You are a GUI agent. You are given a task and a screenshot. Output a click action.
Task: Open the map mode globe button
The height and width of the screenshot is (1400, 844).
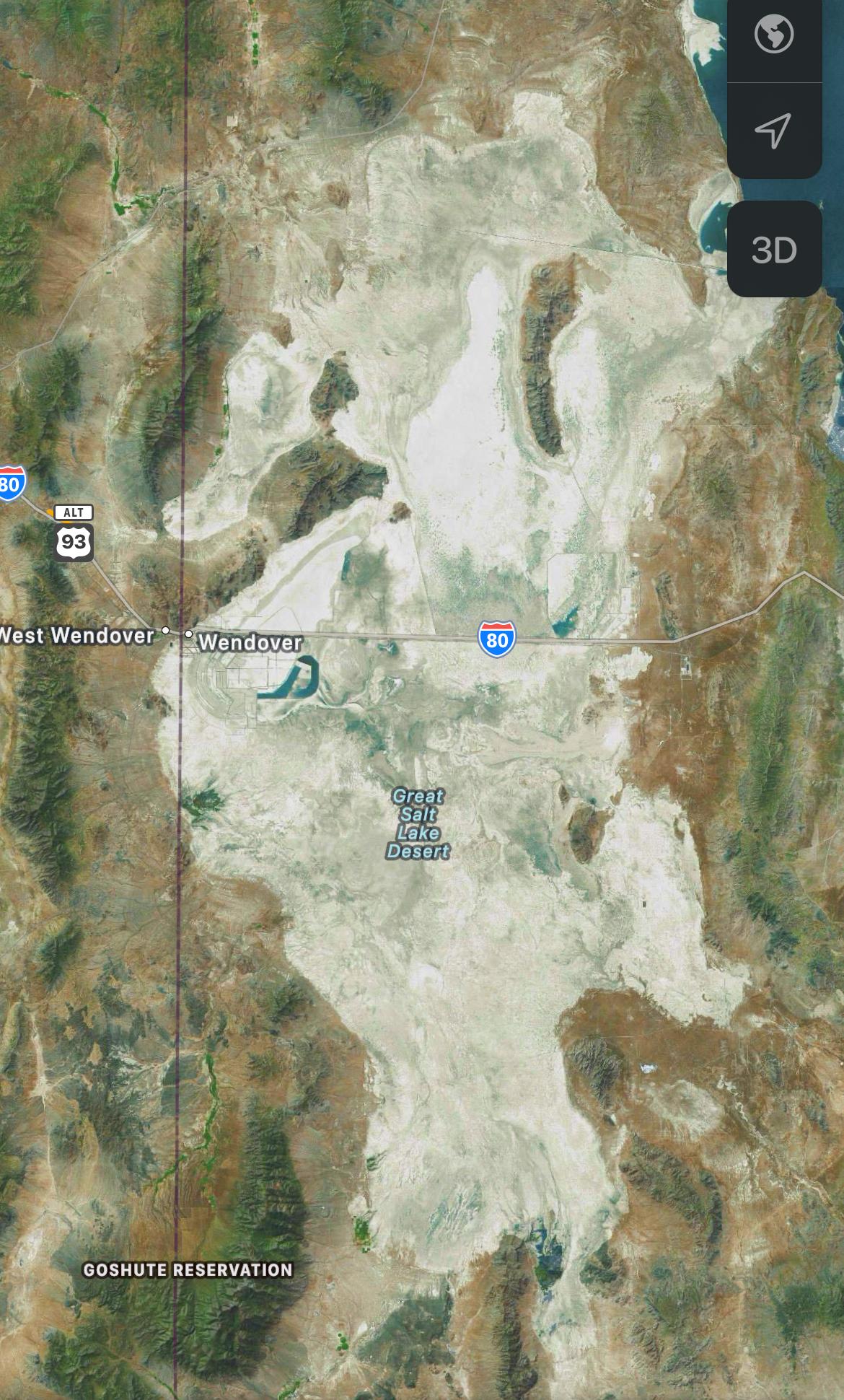[x=774, y=35]
